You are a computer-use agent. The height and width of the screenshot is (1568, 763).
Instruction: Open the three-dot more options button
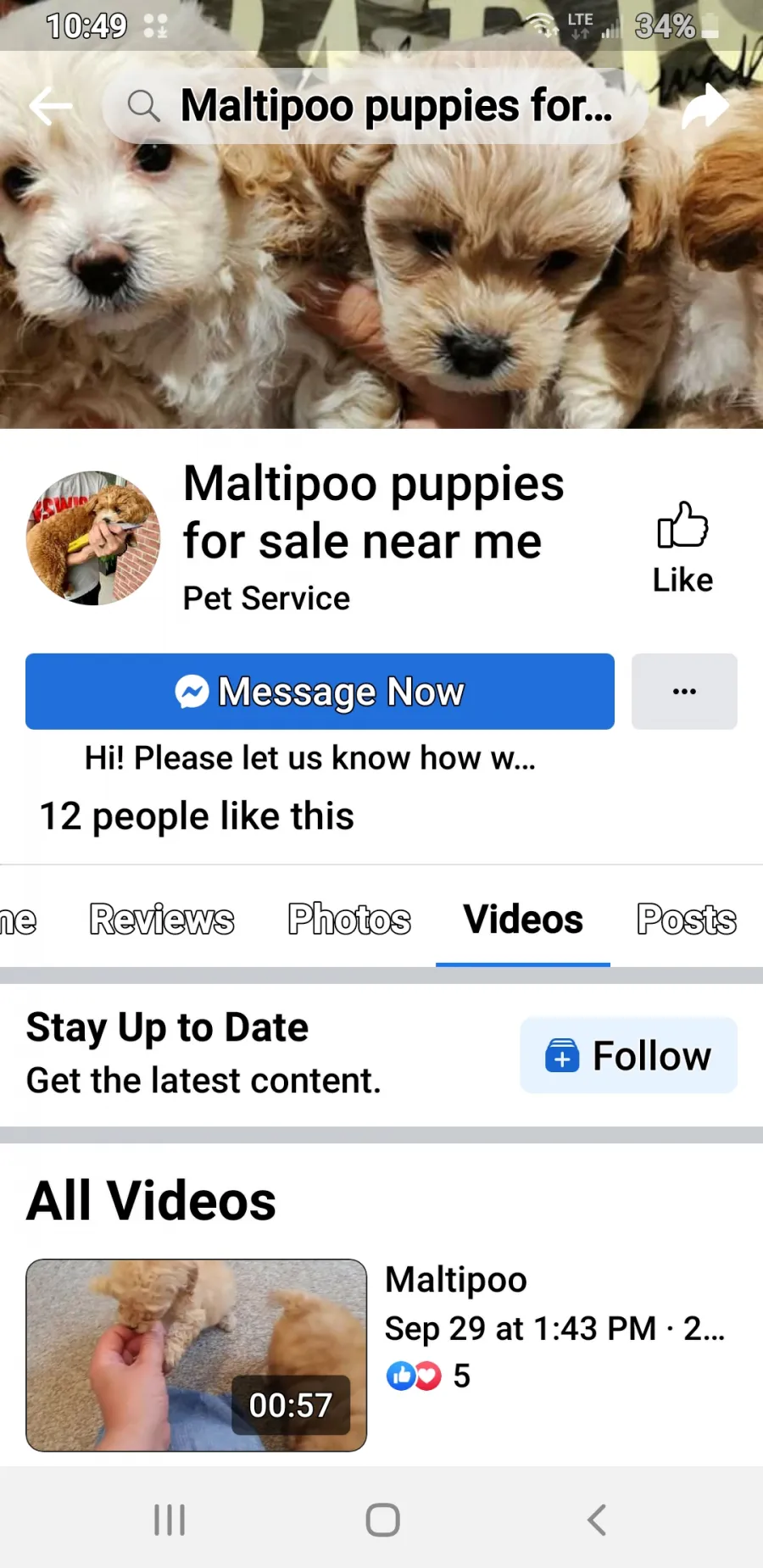click(684, 692)
